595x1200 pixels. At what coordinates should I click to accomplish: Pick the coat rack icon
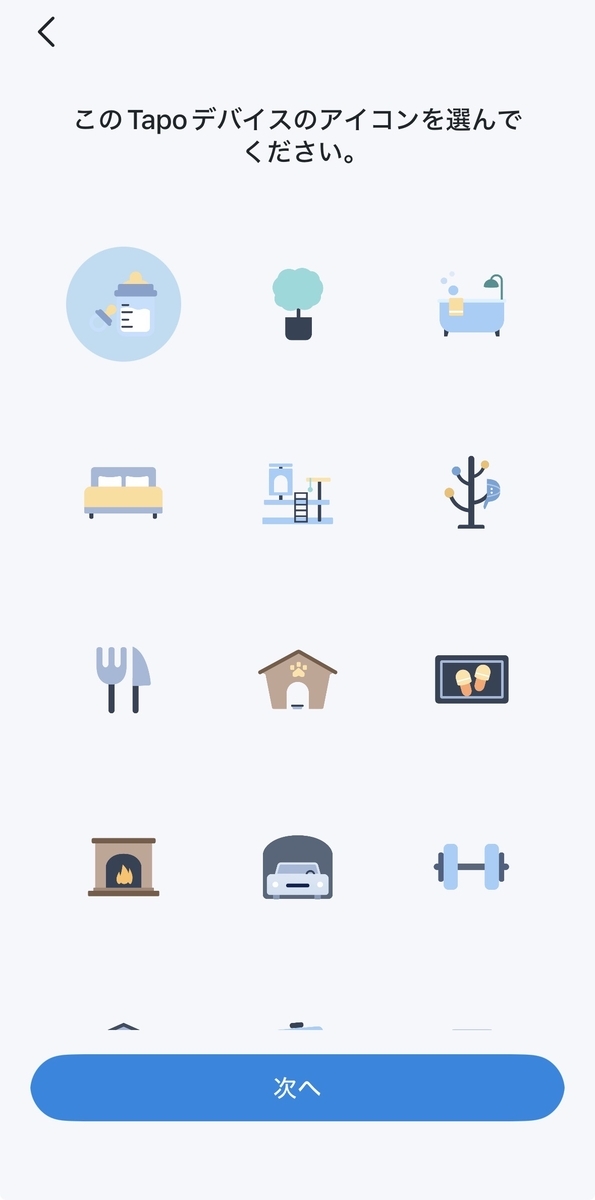pos(472,492)
